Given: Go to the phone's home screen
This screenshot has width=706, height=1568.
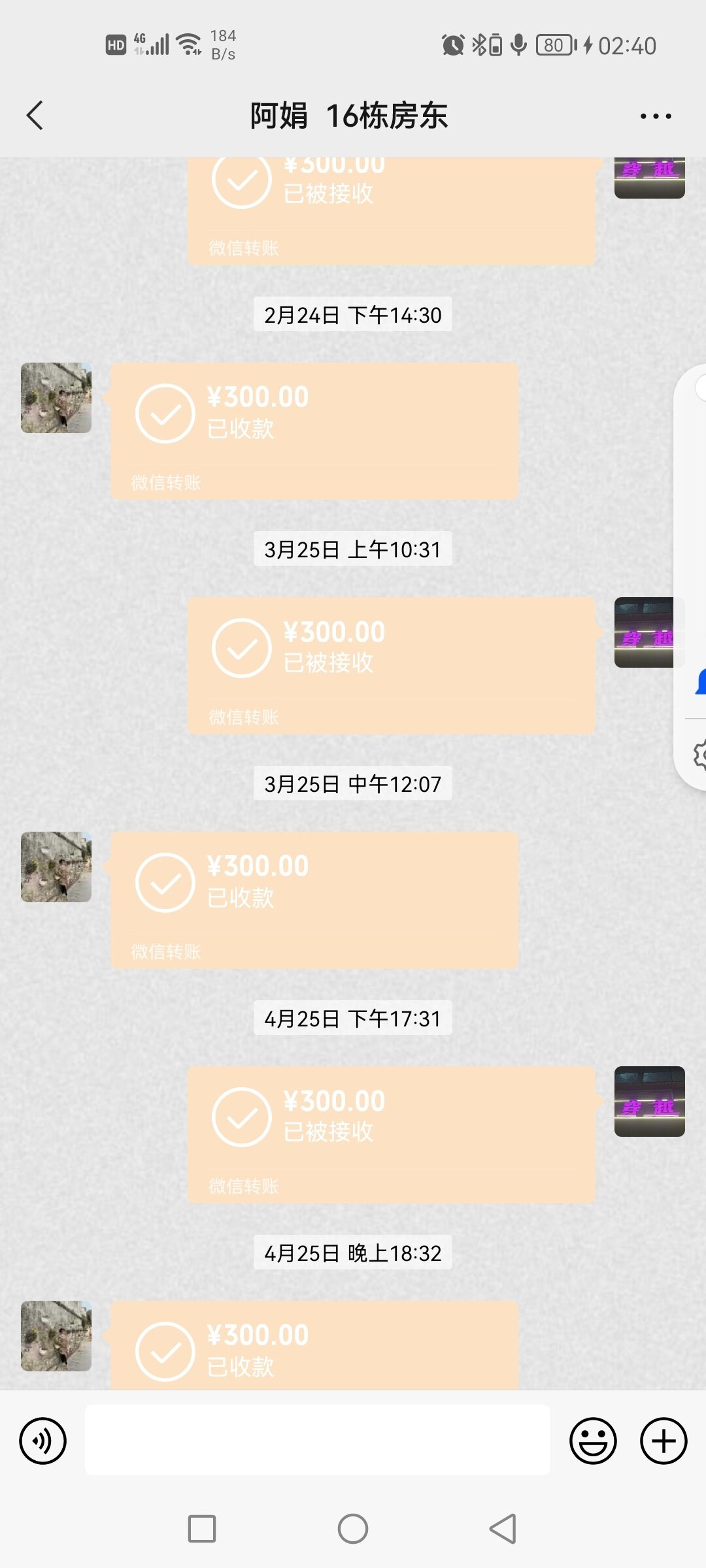Looking at the screenshot, I should (x=353, y=1529).
